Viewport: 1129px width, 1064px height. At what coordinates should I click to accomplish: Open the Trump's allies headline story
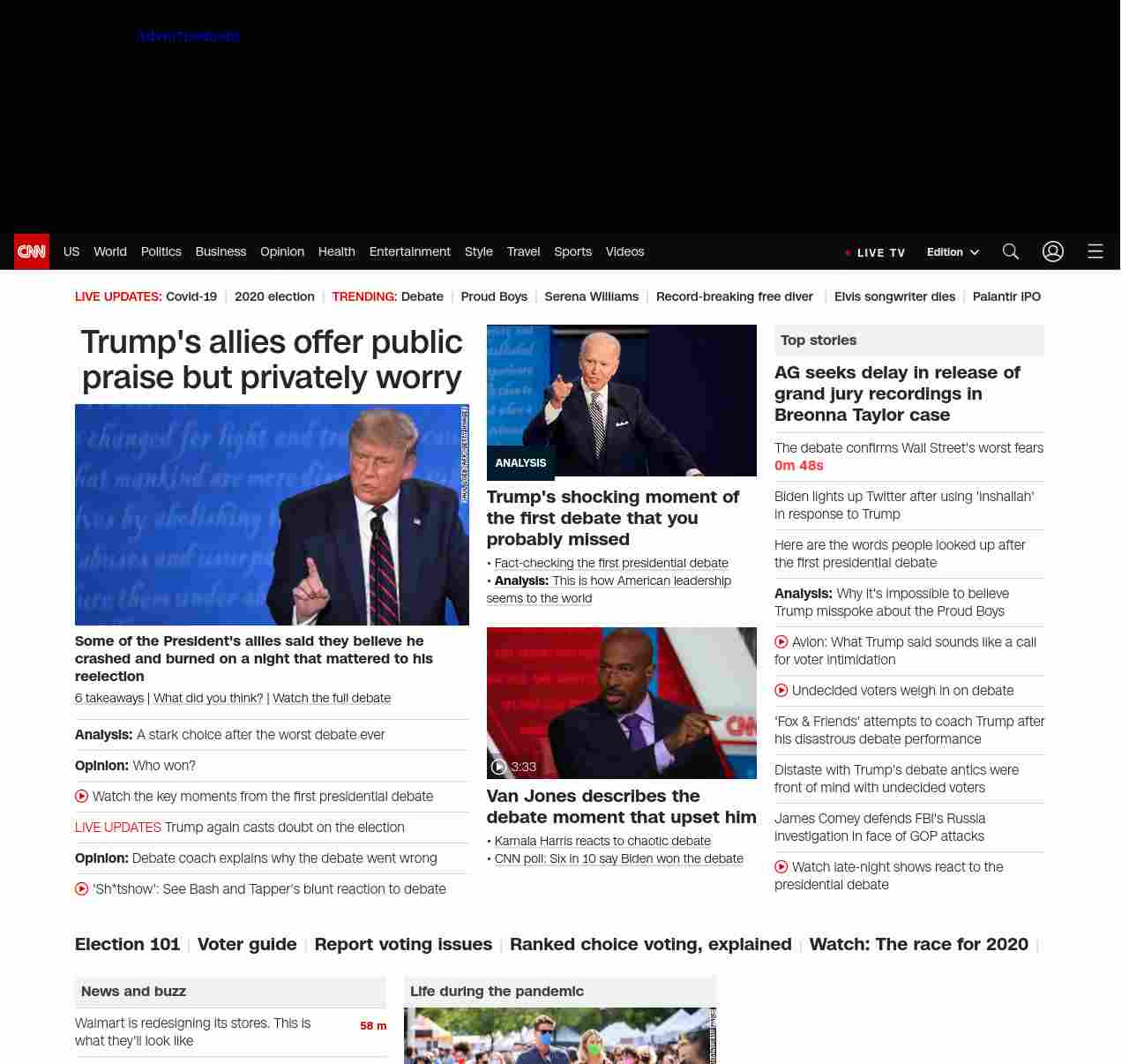coord(271,359)
